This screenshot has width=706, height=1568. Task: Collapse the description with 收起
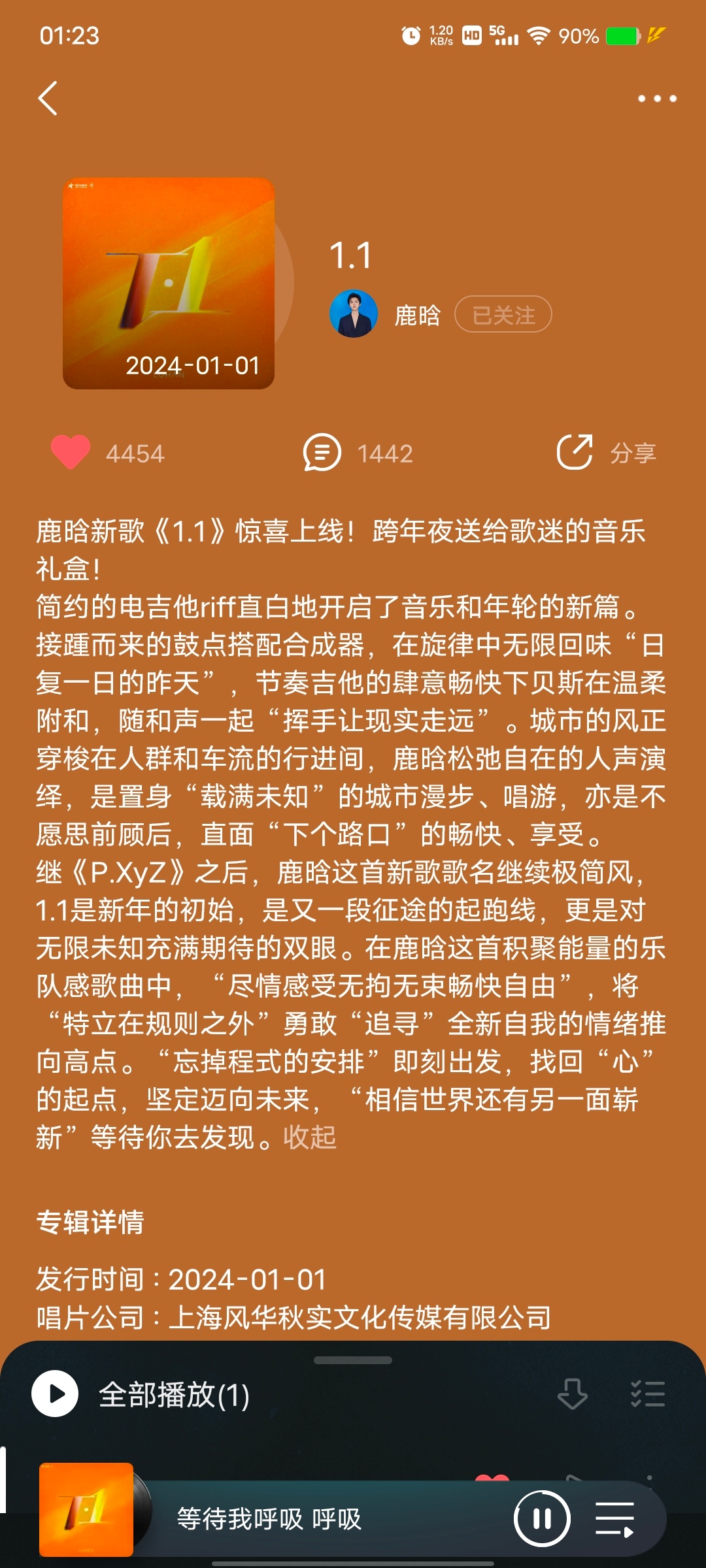pyautogui.click(x=310, y=1137)
